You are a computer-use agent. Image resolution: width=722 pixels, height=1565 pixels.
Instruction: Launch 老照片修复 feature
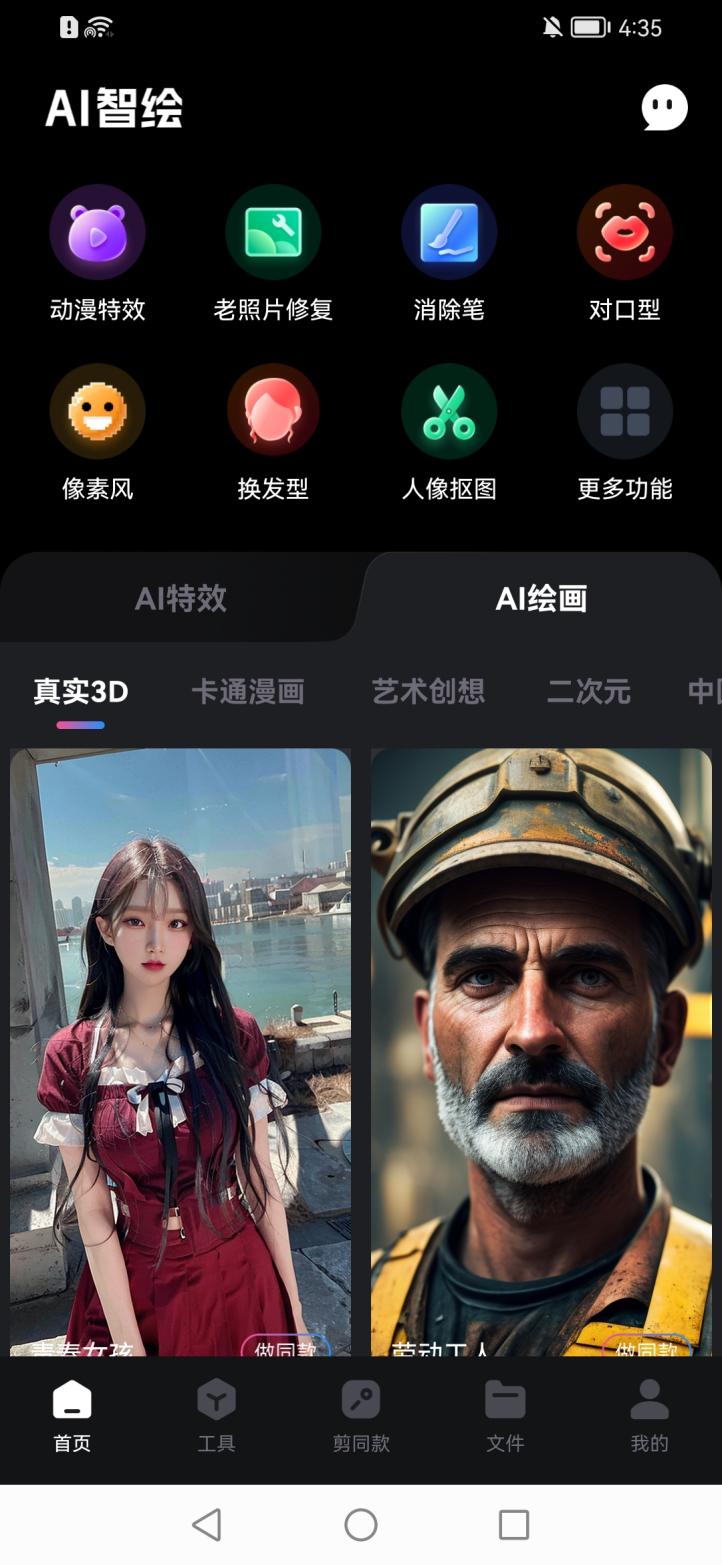(272, 233)
